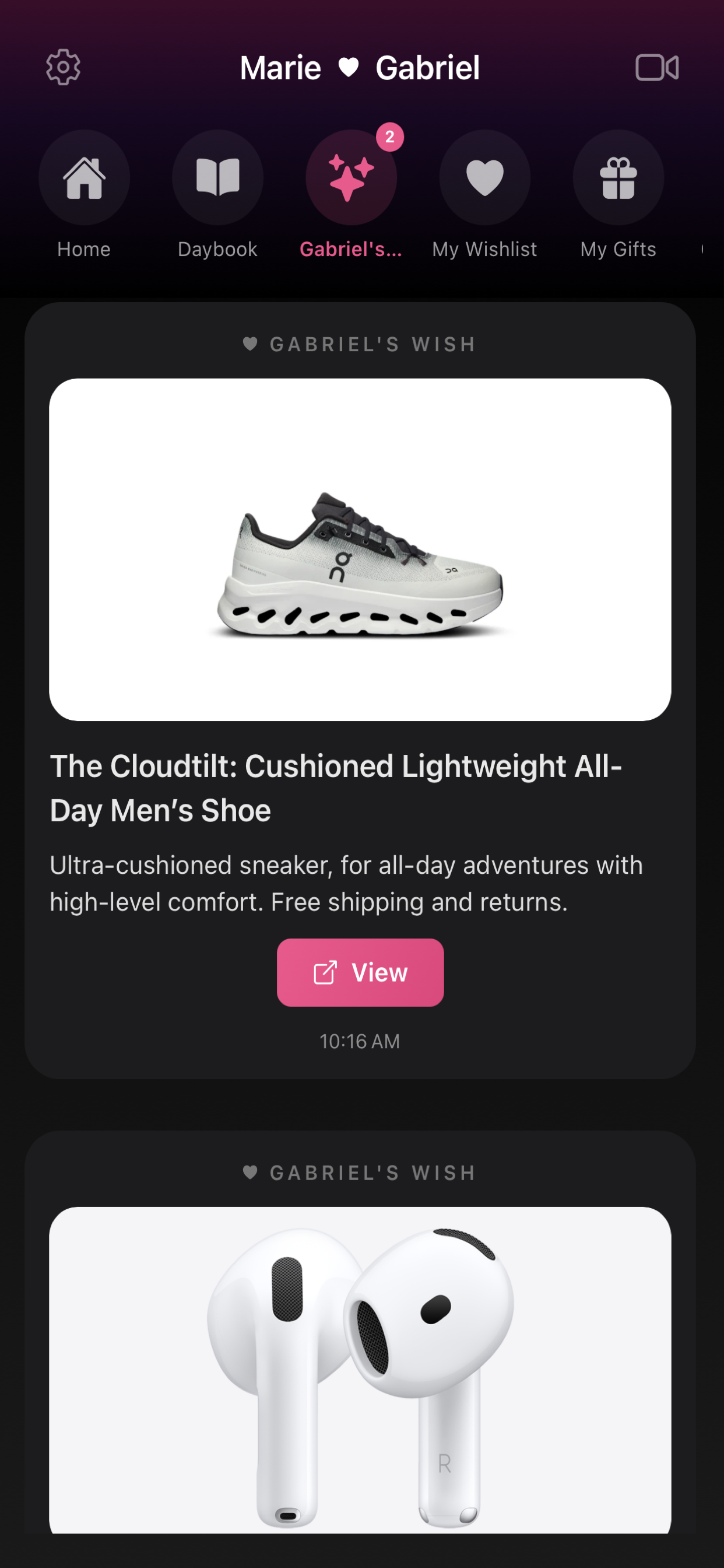Open the settings gear
Screen dimensions: 724x1568
pyautogui.click(x=63, y=66)
